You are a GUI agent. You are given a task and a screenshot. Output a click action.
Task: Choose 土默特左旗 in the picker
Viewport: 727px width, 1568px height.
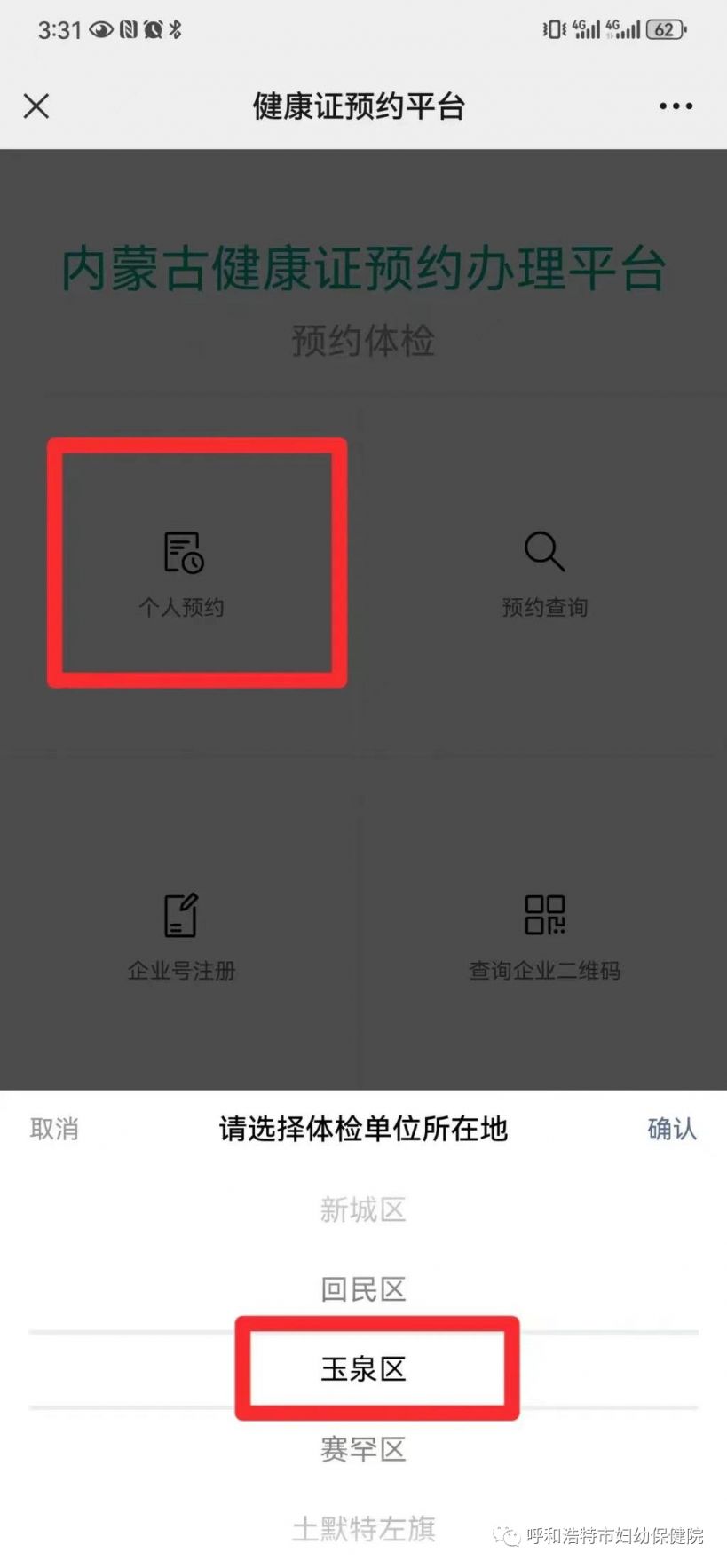pos(363,1529)
